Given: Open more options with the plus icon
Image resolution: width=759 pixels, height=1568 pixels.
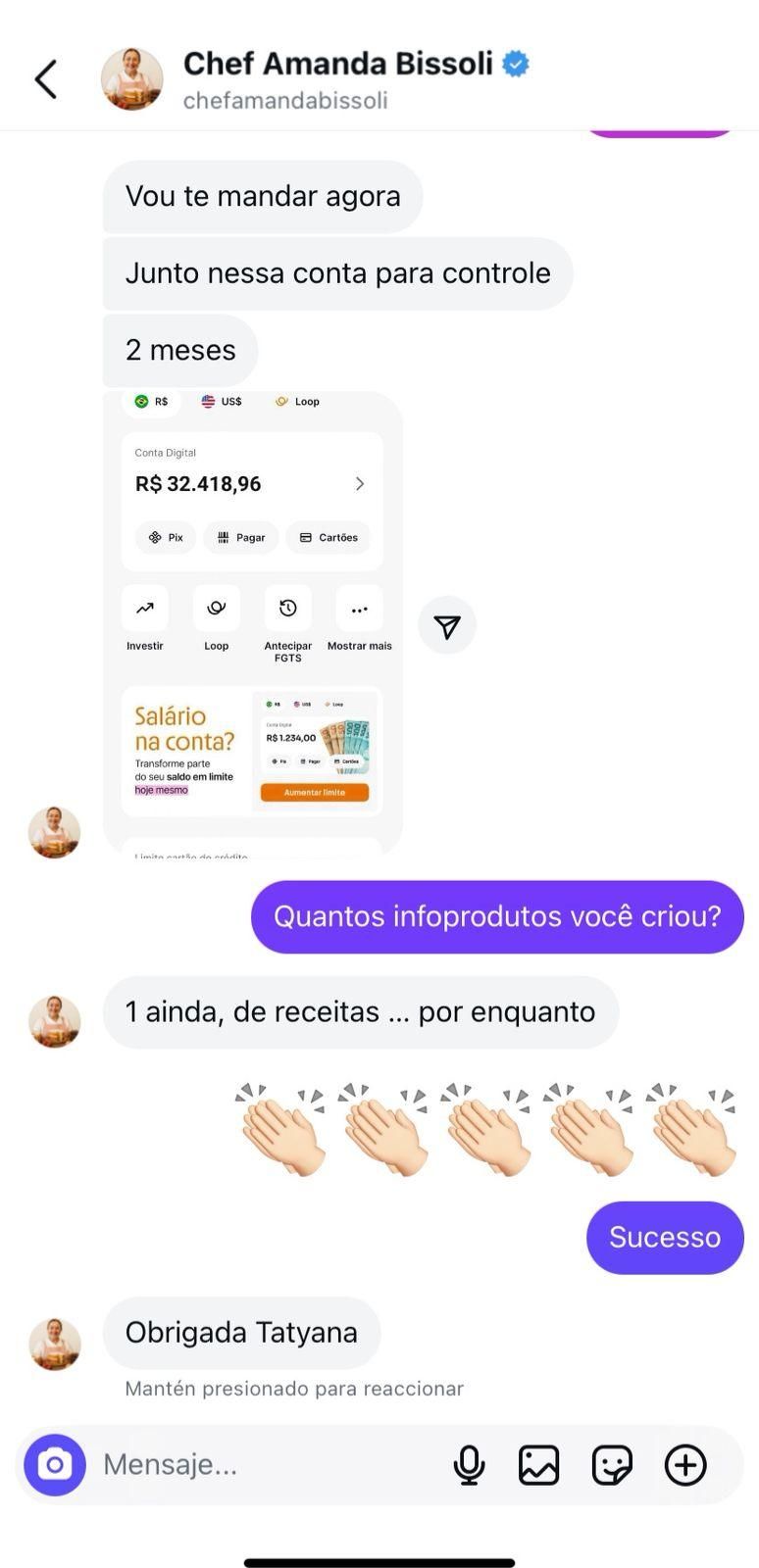Looking at the screenshot, I should click(x=685, y=1465).
